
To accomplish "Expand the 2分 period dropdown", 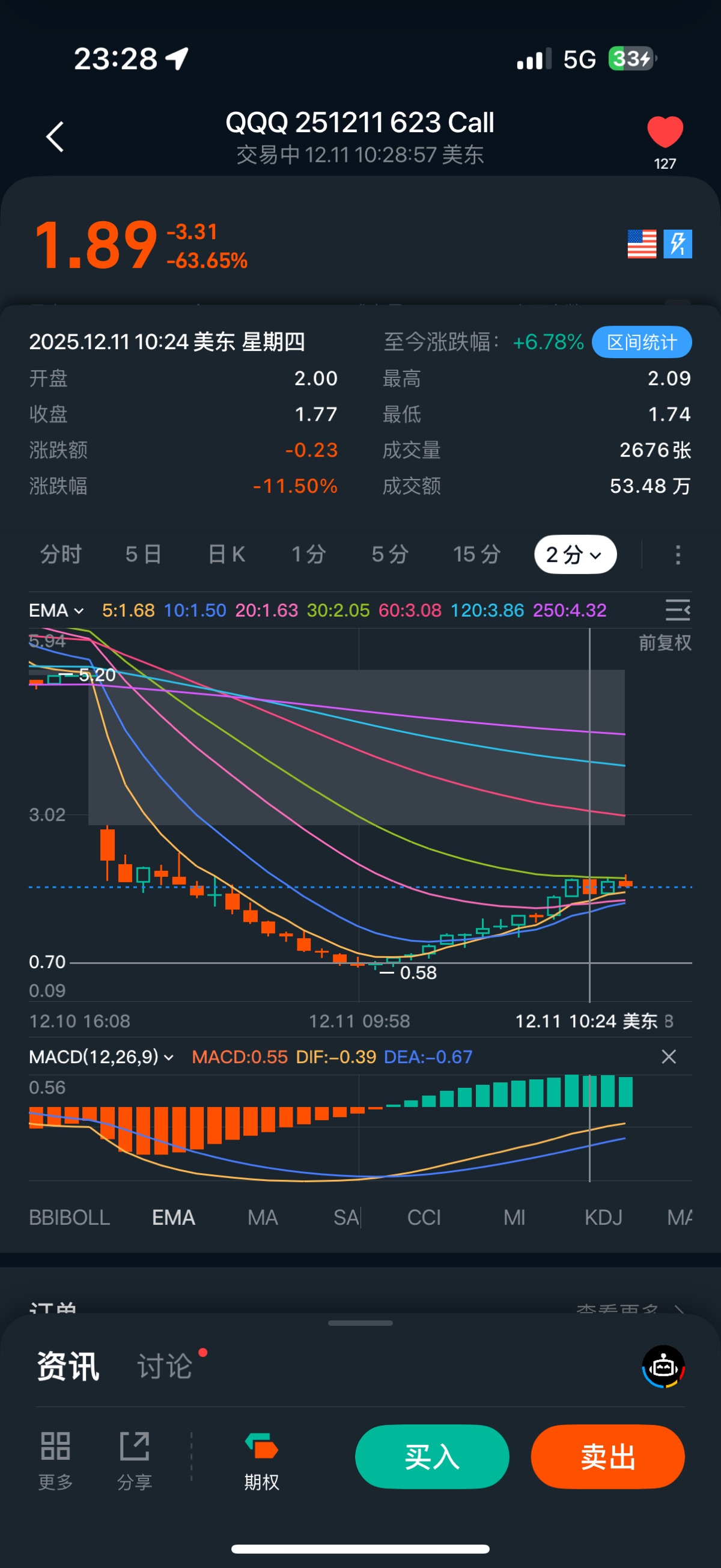I will [x=575, y=555].
